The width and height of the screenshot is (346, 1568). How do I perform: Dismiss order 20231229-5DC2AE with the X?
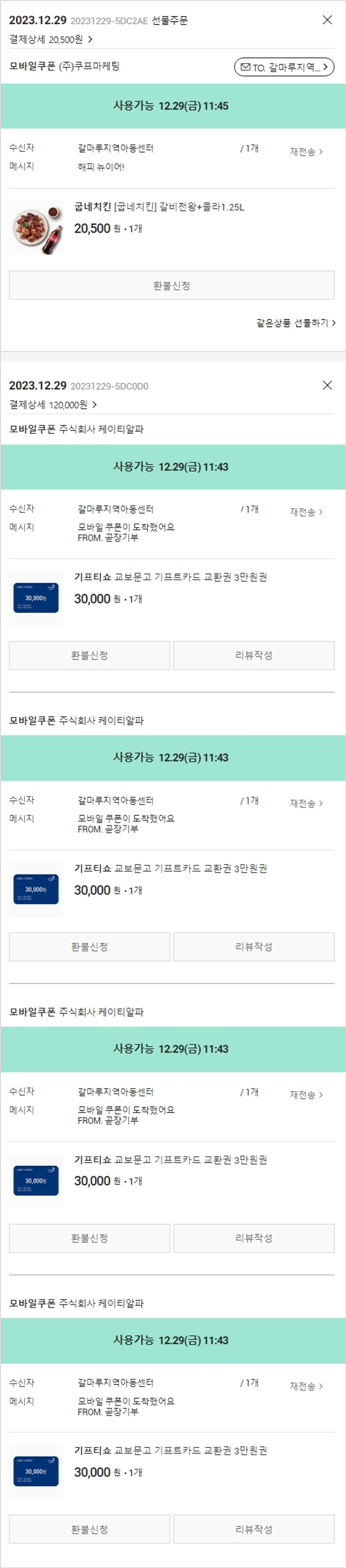pyautogui.click(x=327, y=20)
